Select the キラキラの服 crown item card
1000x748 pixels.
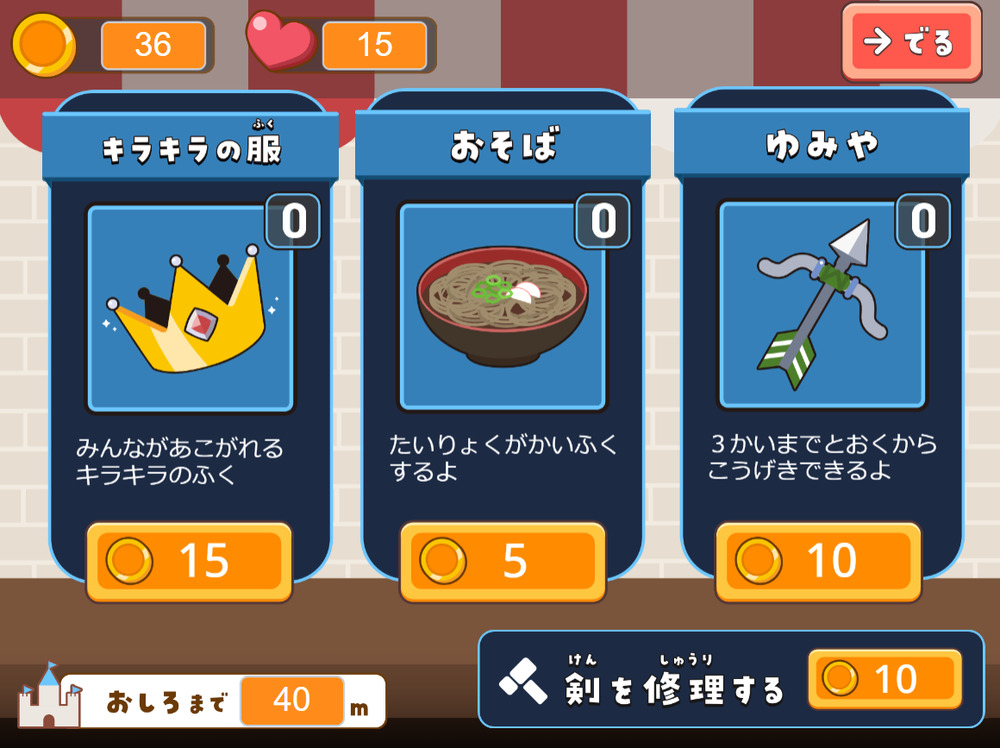tap(190, 308)
